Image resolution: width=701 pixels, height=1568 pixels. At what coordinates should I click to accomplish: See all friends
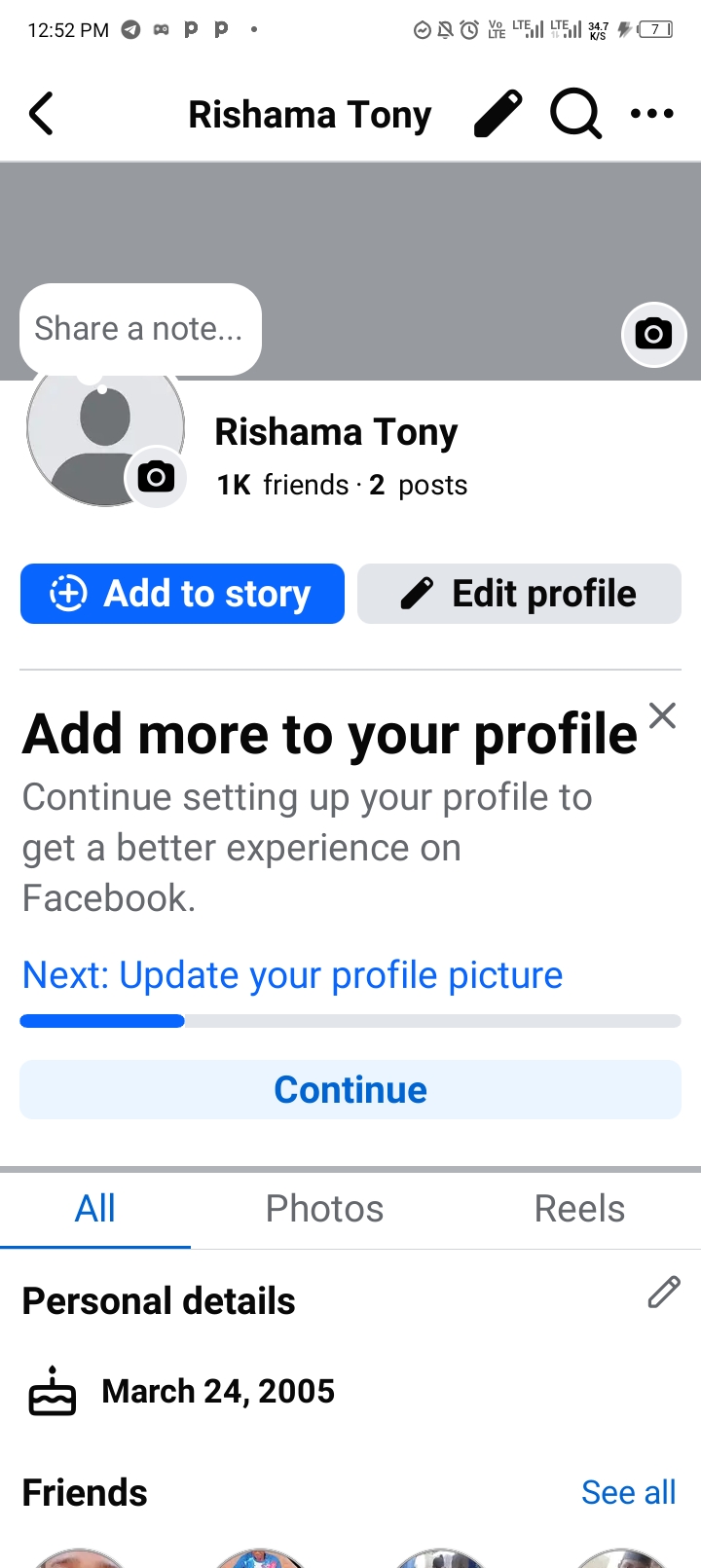pyautogui.click(x=628, y=1492)
